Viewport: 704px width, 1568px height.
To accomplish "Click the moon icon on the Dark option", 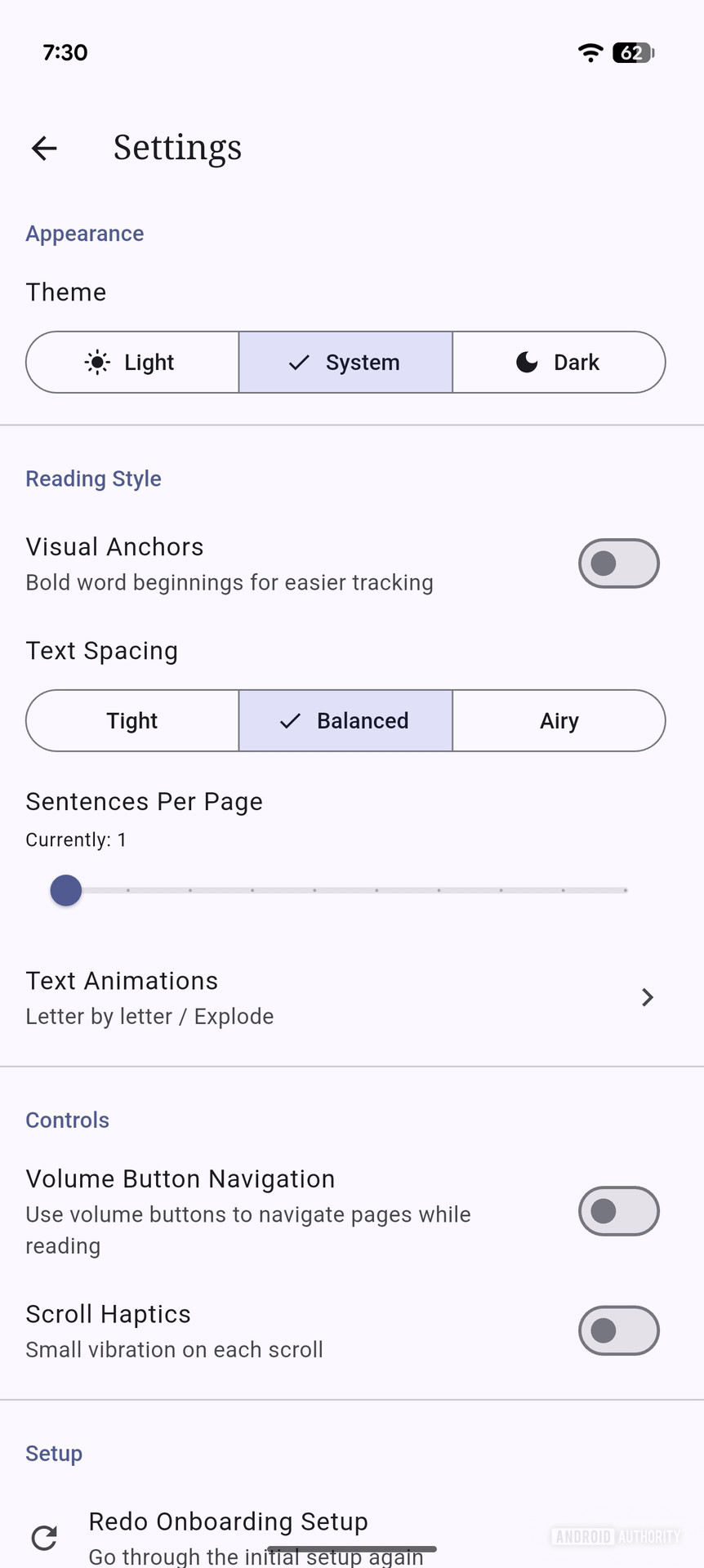I will (x=526, y=362).
